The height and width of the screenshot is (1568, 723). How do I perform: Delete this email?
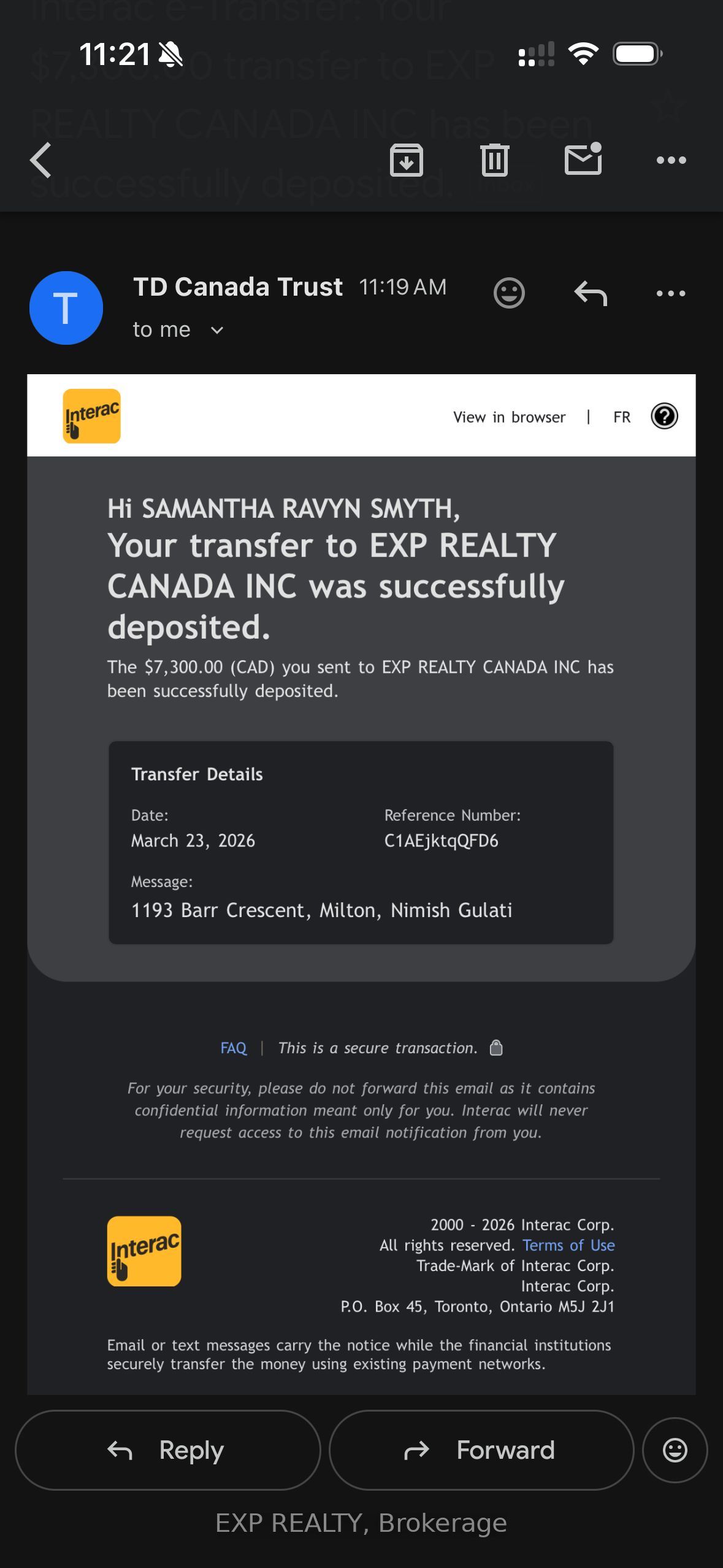pos(494,160)
